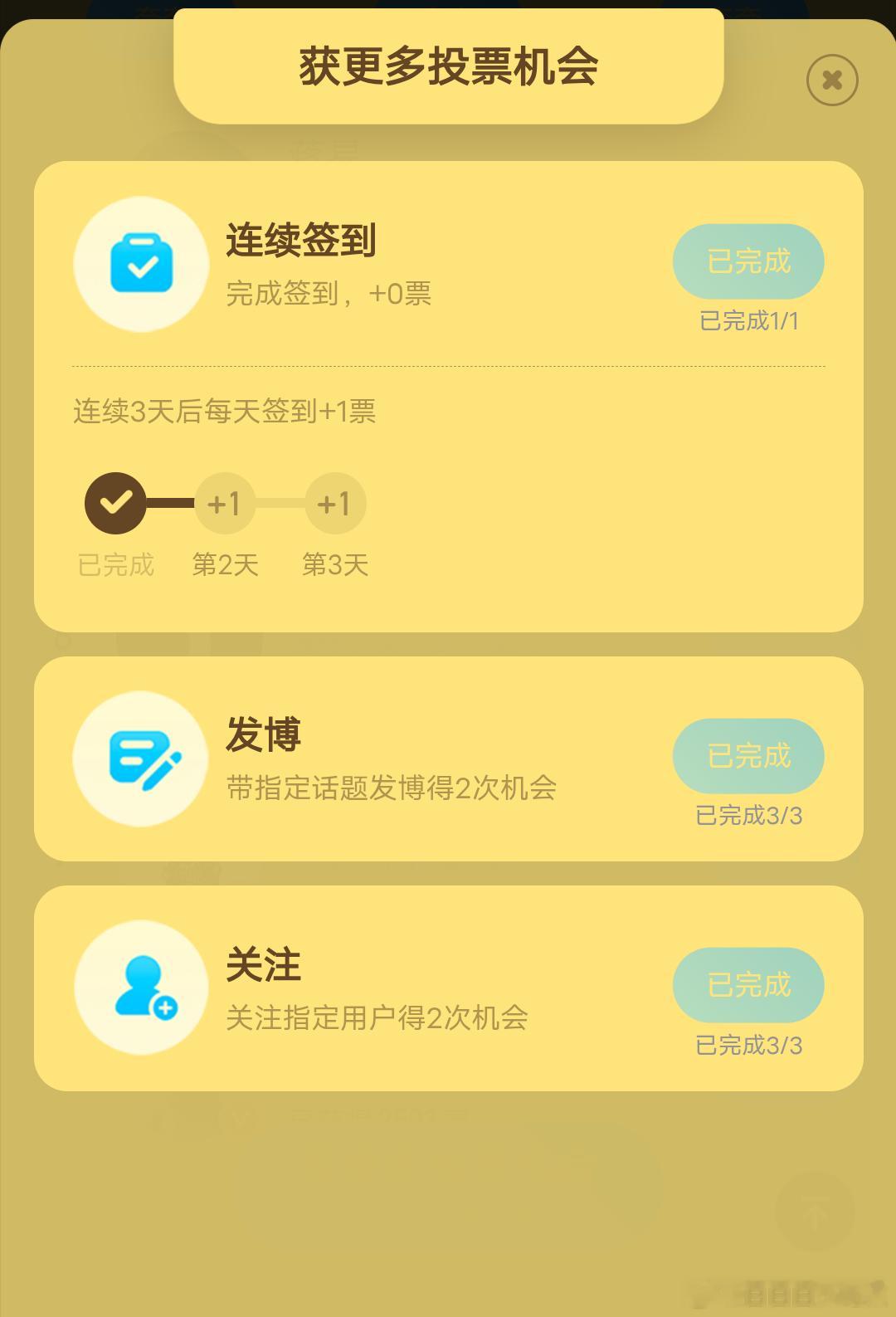This screenshot has width=896, height=1317.
Task: Select the 第3天 +1 reward circle
Action: (x=334, y=502)
